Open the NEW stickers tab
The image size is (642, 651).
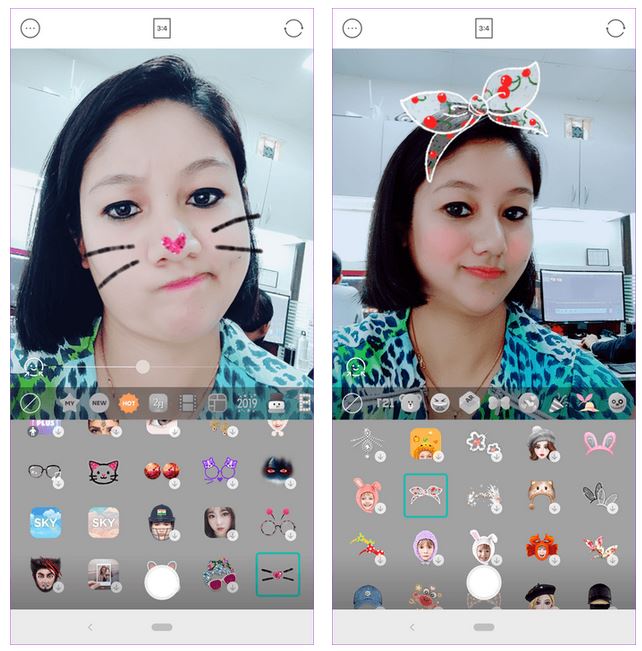coord(99,403)
